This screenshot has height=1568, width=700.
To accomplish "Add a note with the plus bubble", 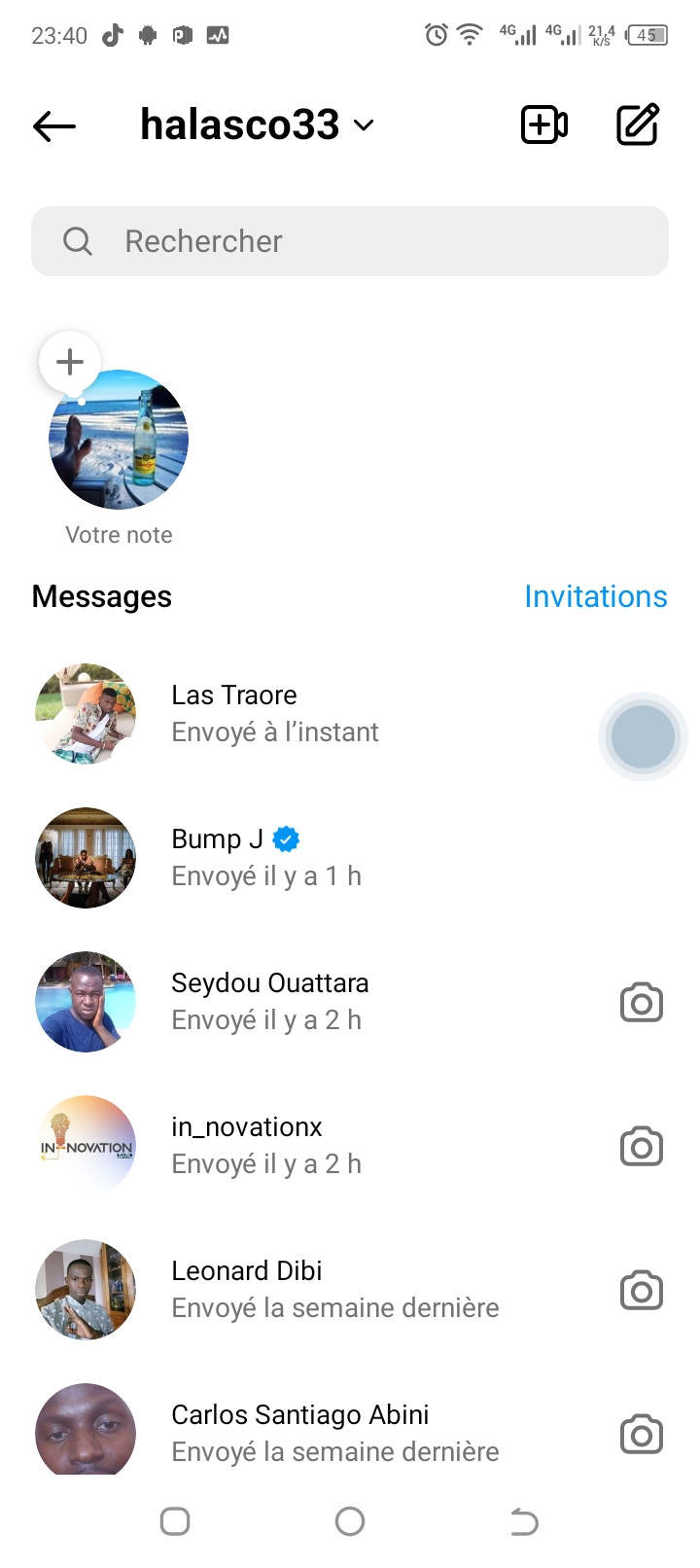I will click(x=70, y=363).
